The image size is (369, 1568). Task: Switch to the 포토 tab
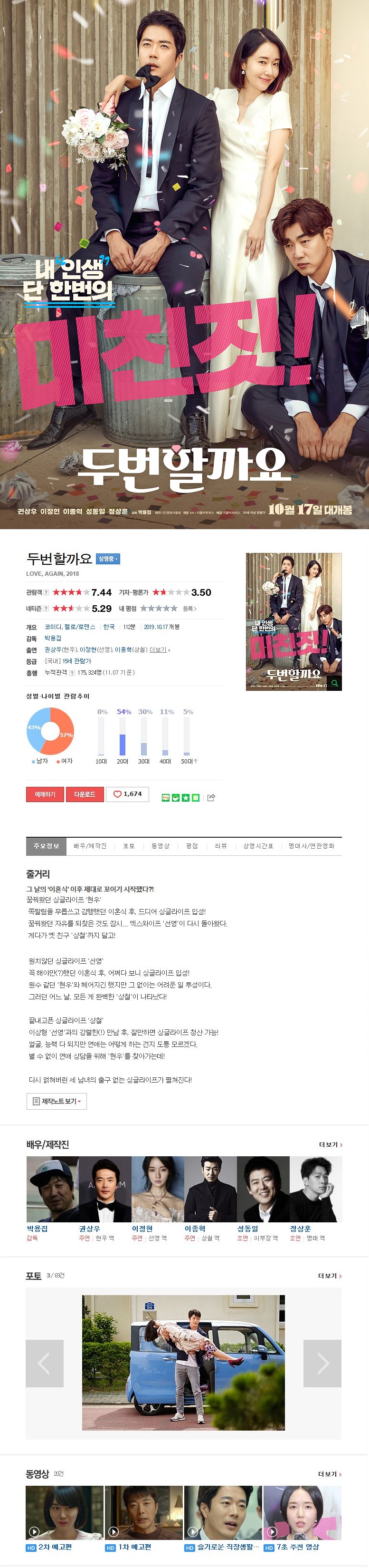(129, 846)
